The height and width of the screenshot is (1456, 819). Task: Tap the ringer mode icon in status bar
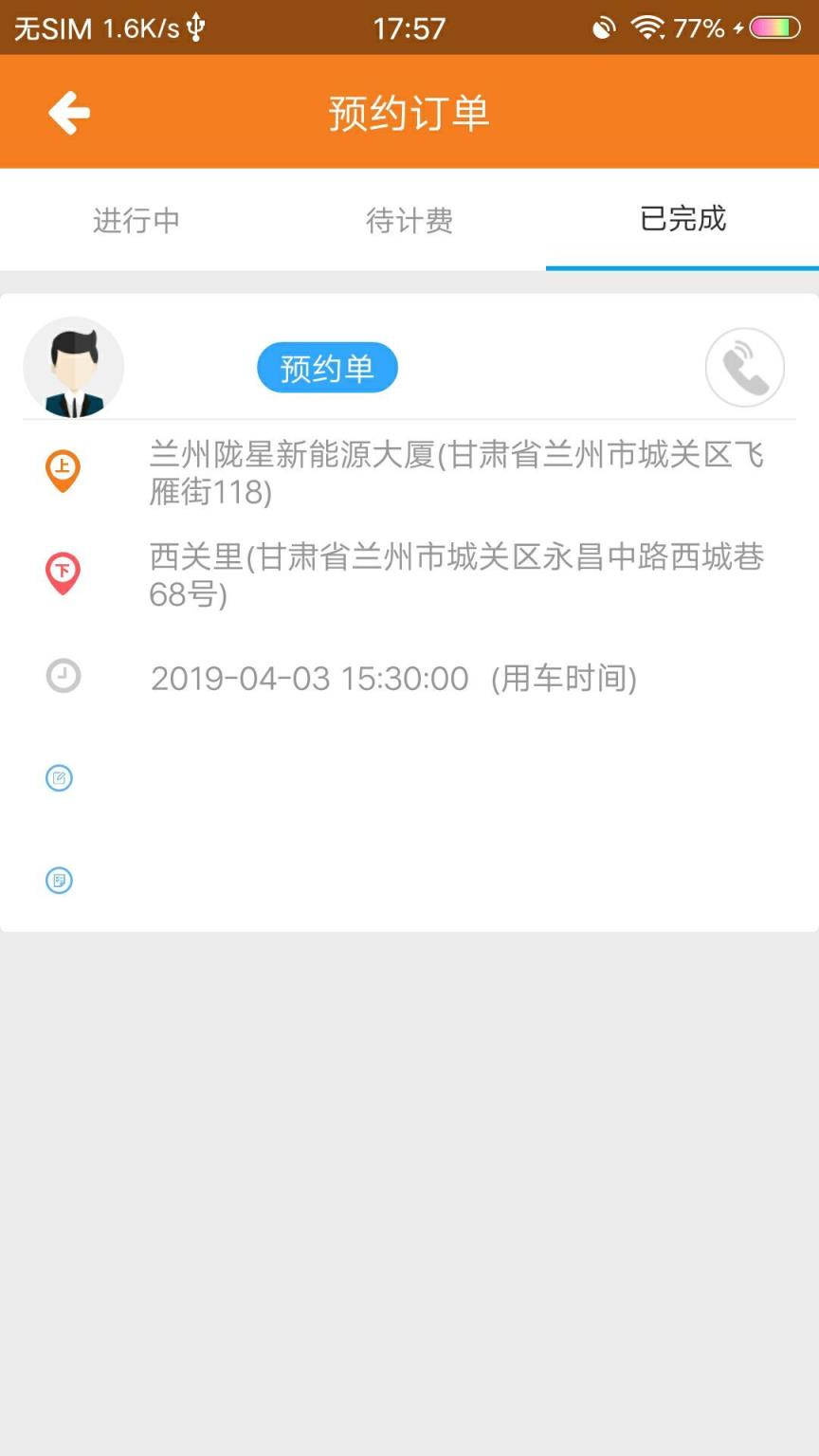603,27
